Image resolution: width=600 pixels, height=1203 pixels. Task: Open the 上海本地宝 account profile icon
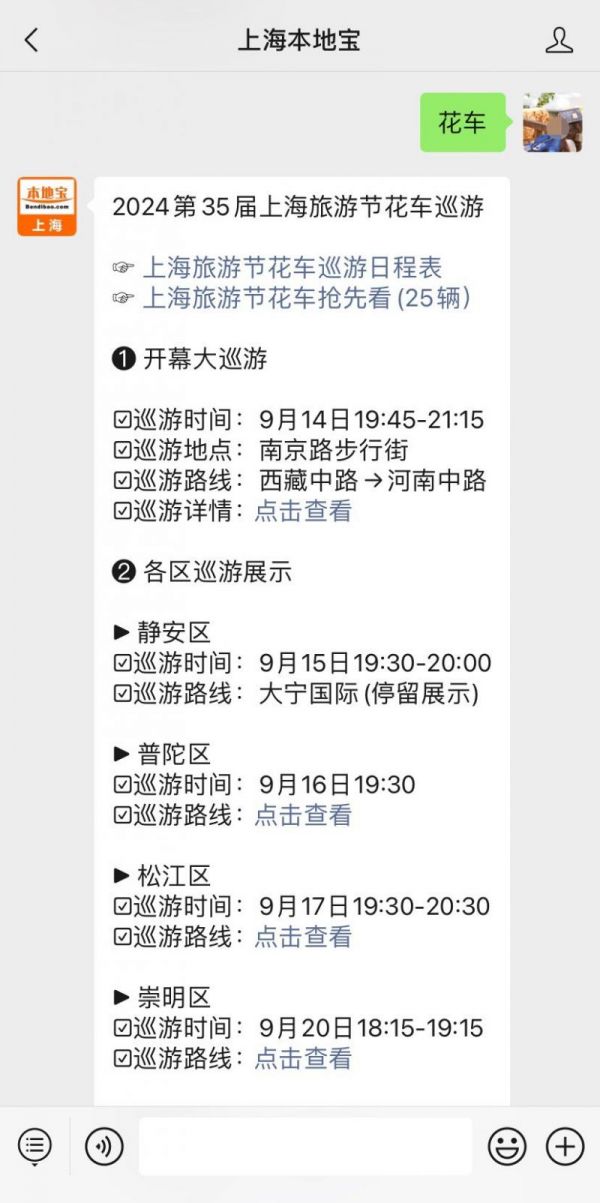(x=558, y=40)
